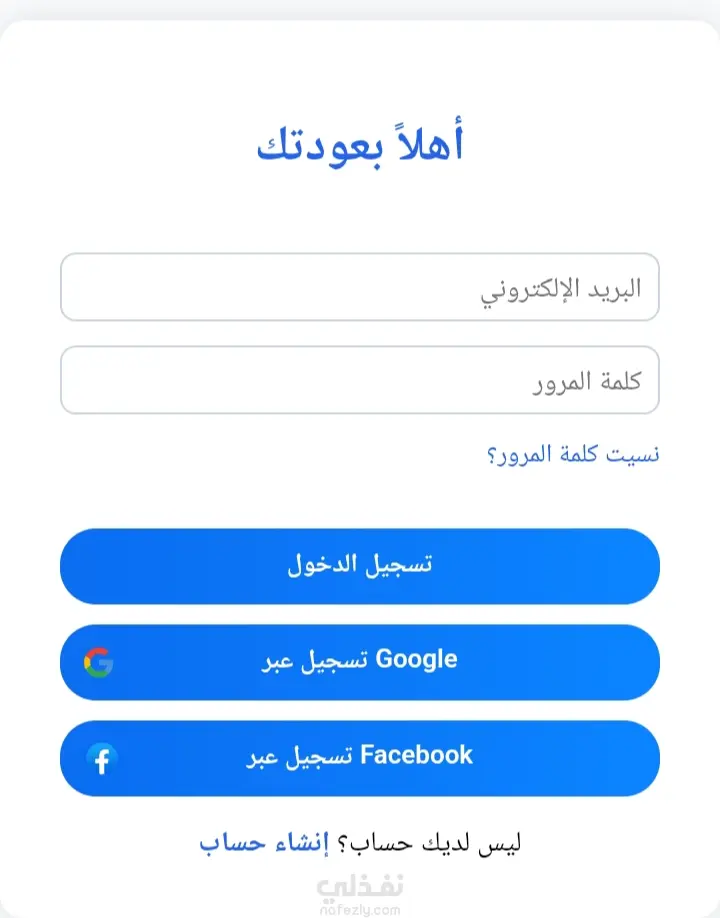Open the forgot password (نسيت كلمة المرور؟) link
720x918 pixels.
click(573, 454)
